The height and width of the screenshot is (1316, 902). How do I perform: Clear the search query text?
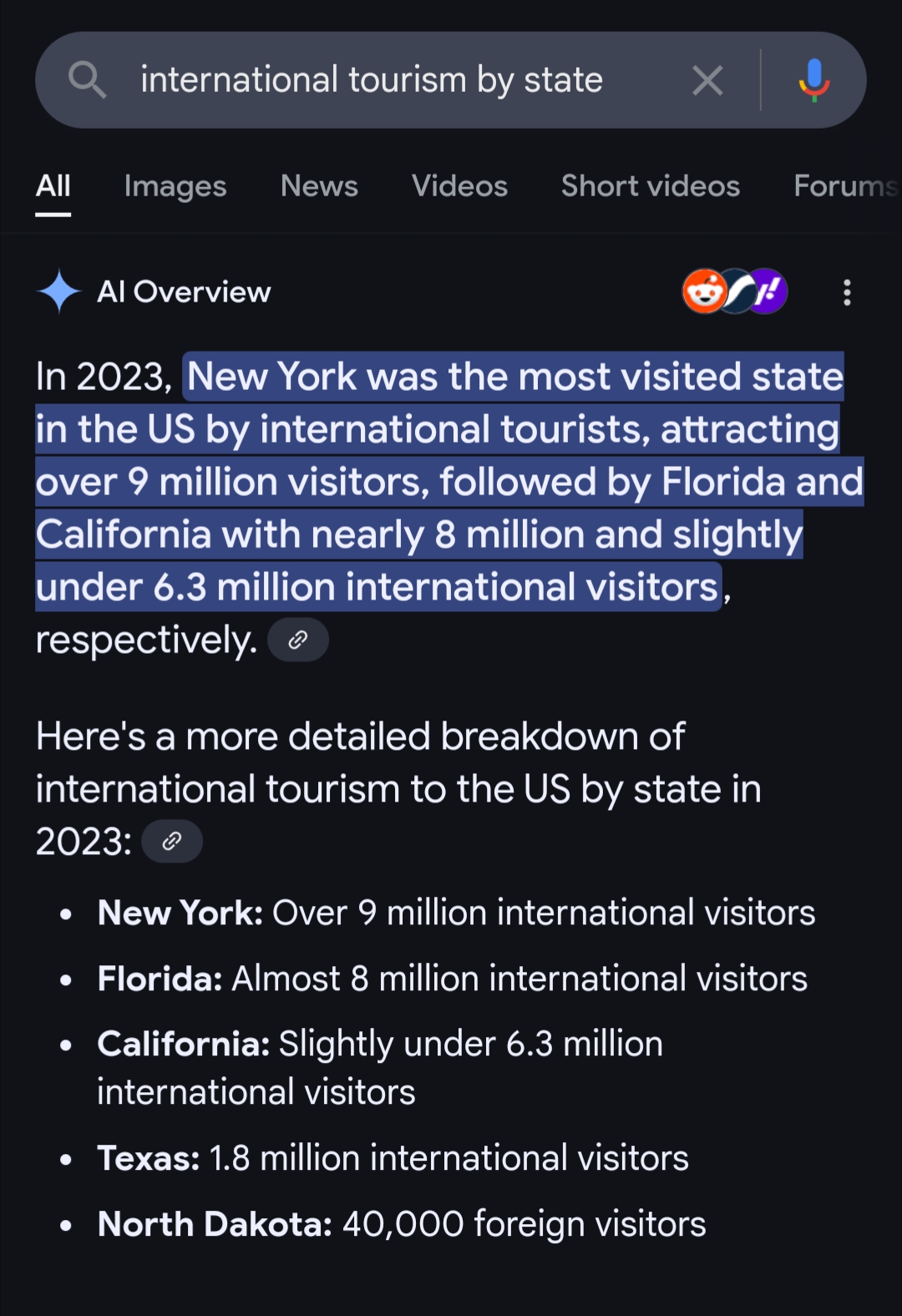pyautogui.click(x=707, y=81)
